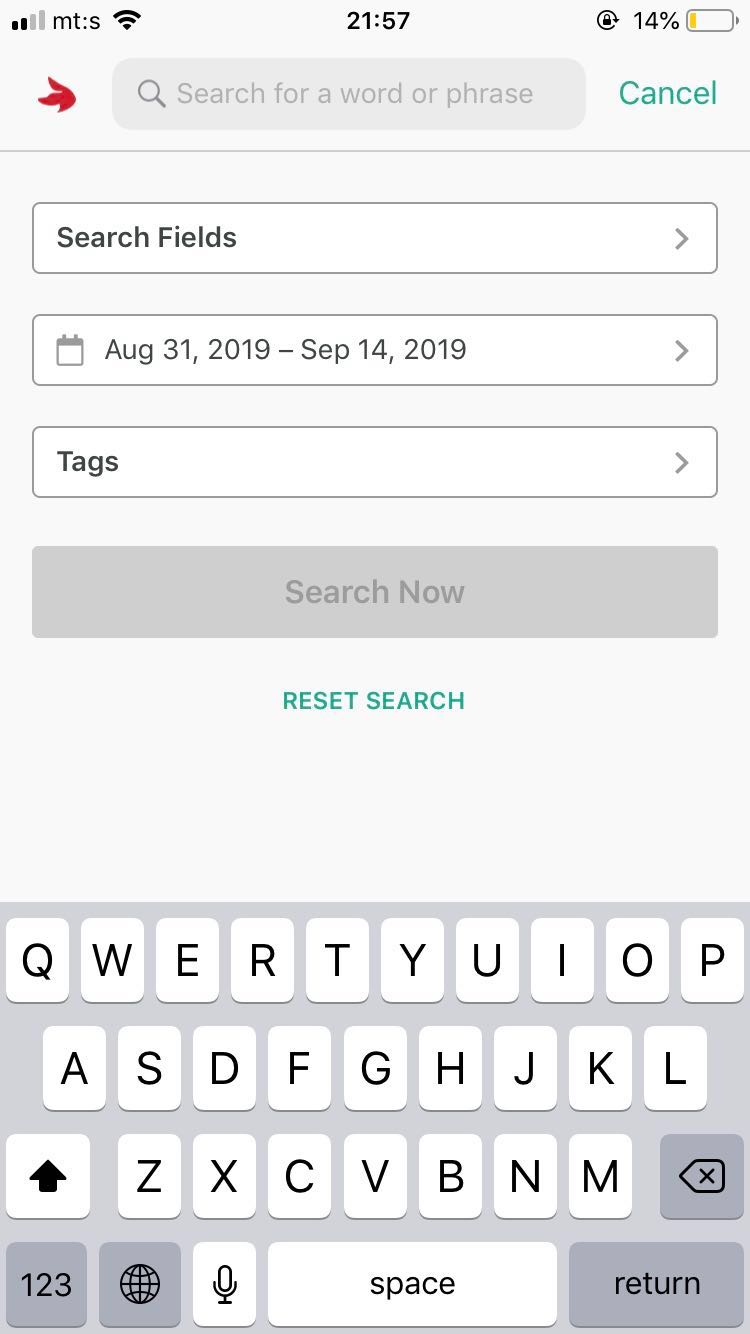Tap the Search Now button

click(375, 592)
